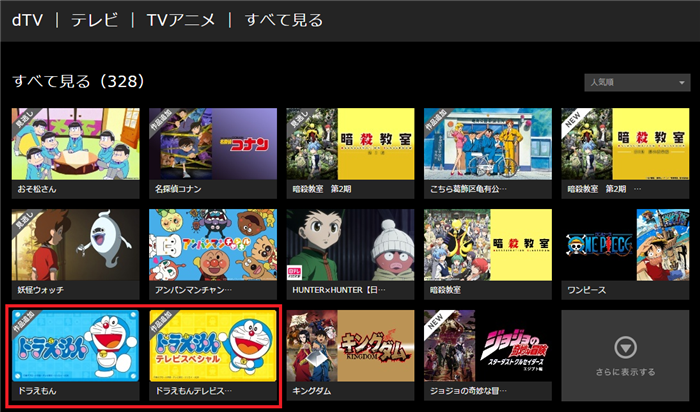Tap さらに表示する to load more

tap(624, 354)
